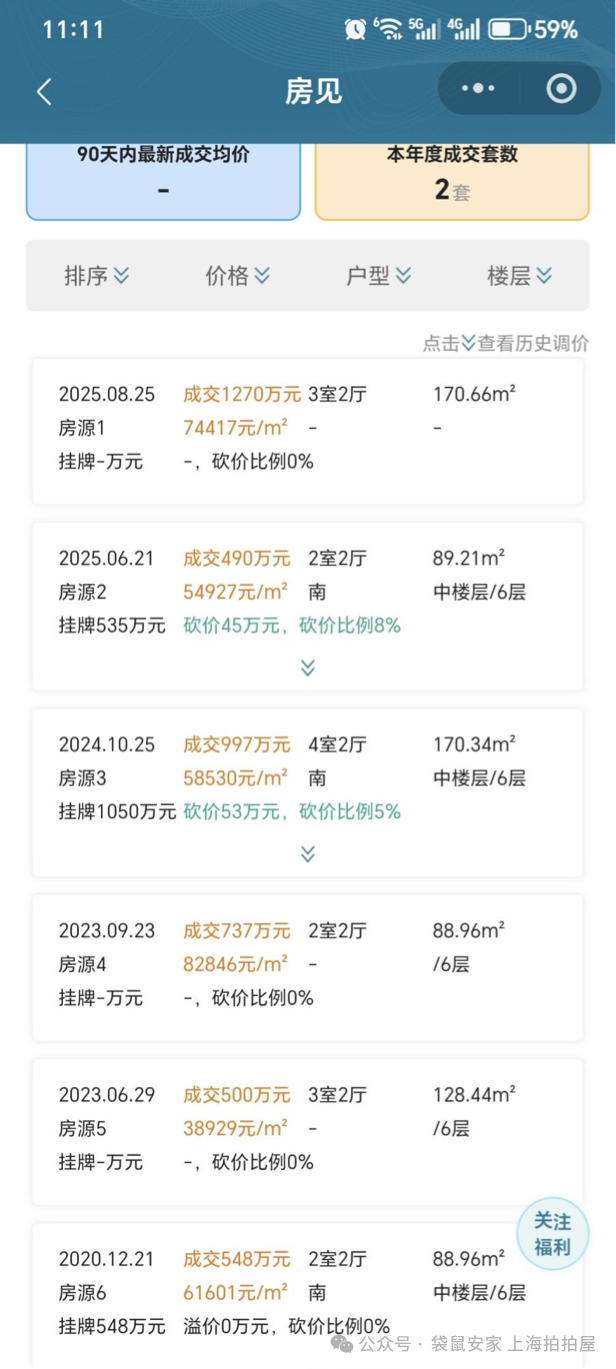
Task: Expand price history for 房源2
Action: [308, 667]
